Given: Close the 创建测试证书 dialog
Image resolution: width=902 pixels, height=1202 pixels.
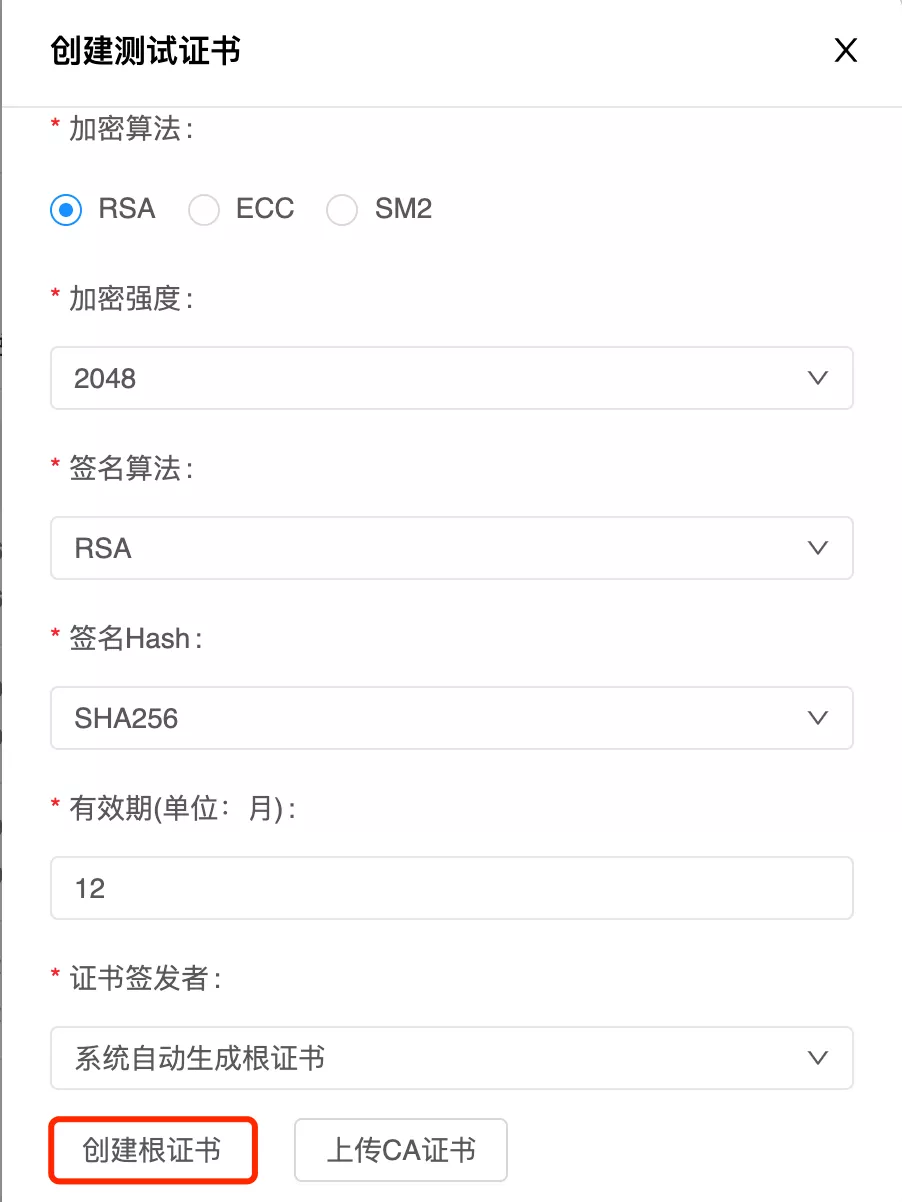Looking at the screenshot, I should (846, 51).
